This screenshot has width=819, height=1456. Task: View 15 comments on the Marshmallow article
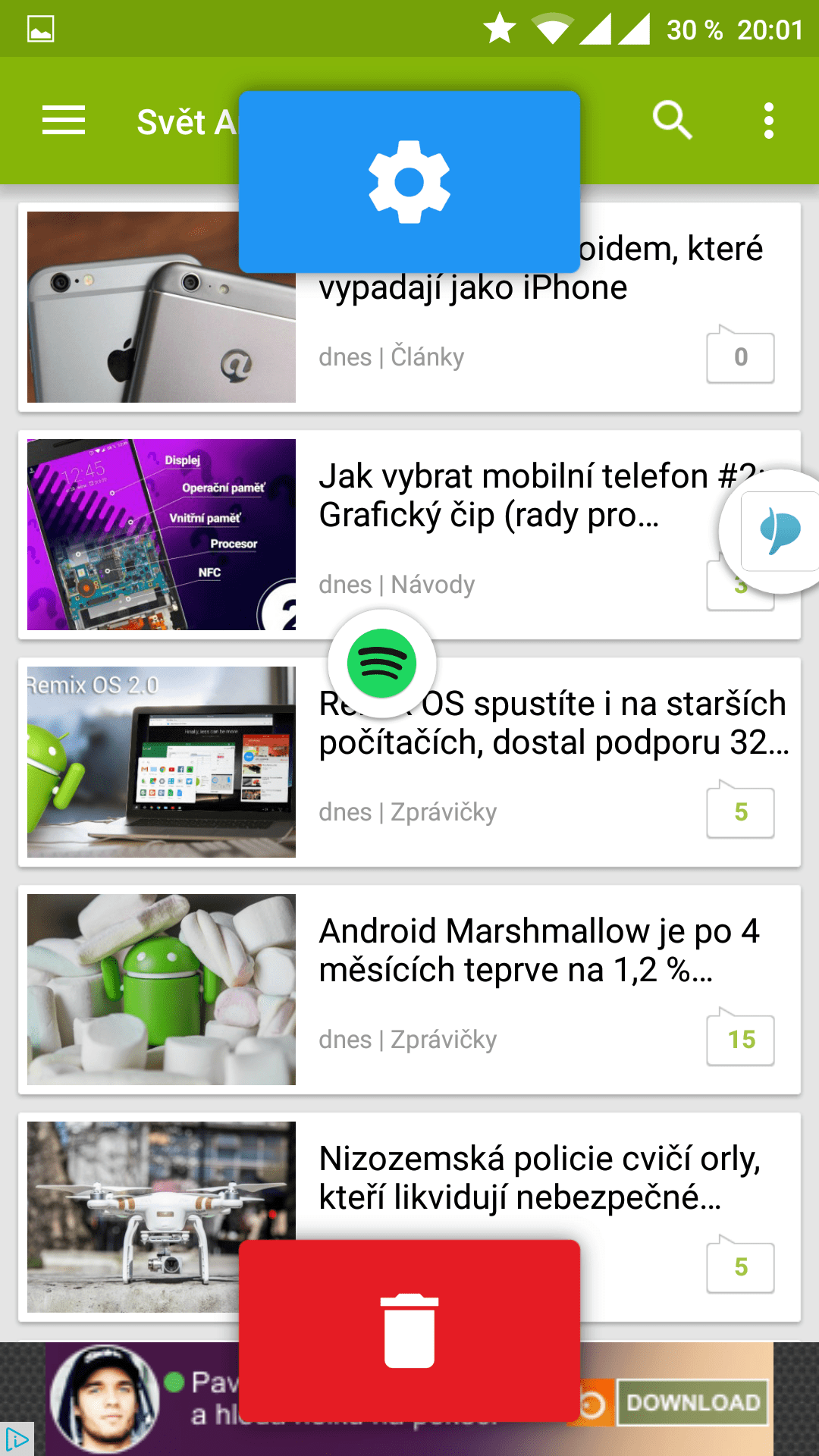(741, 1038)
